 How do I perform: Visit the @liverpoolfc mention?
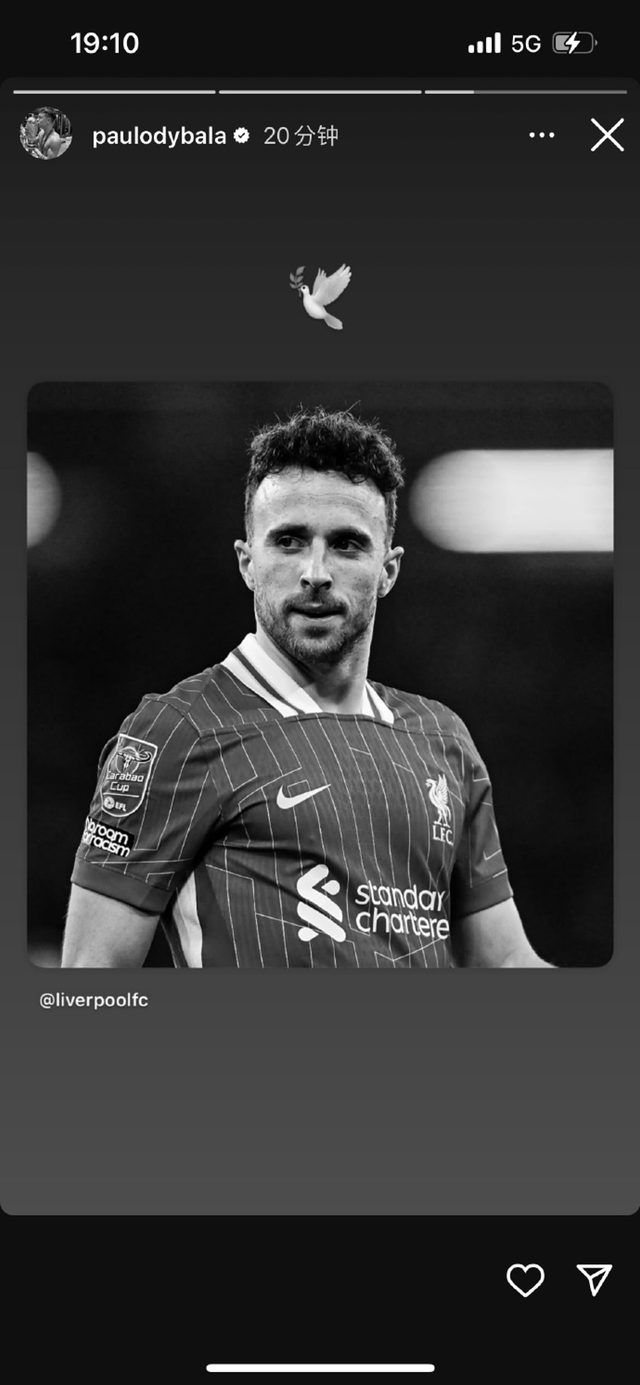pos(94,1000)
